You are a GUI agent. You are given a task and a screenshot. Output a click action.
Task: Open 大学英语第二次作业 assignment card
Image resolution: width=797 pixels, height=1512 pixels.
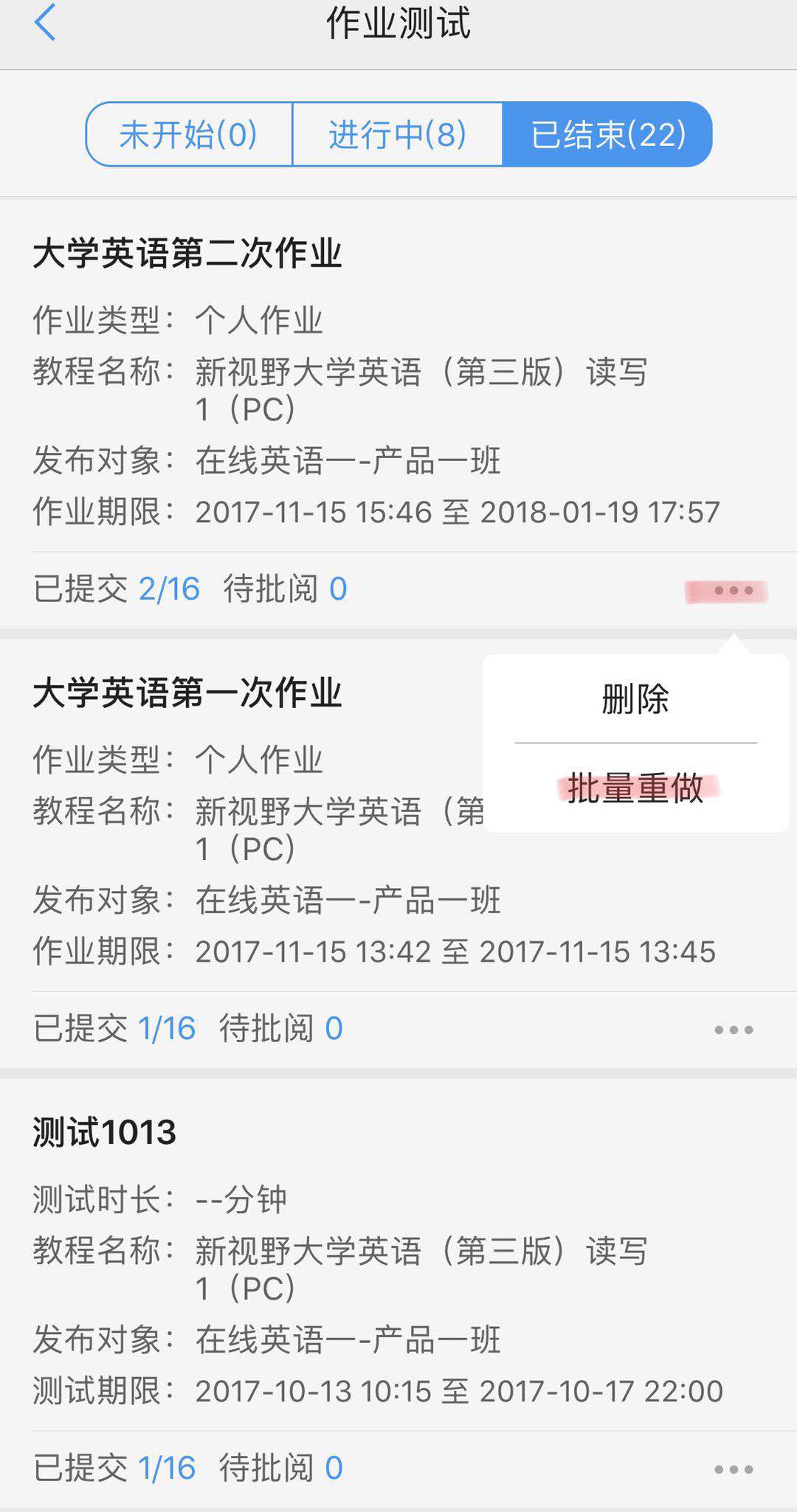[x=188, y=253]
